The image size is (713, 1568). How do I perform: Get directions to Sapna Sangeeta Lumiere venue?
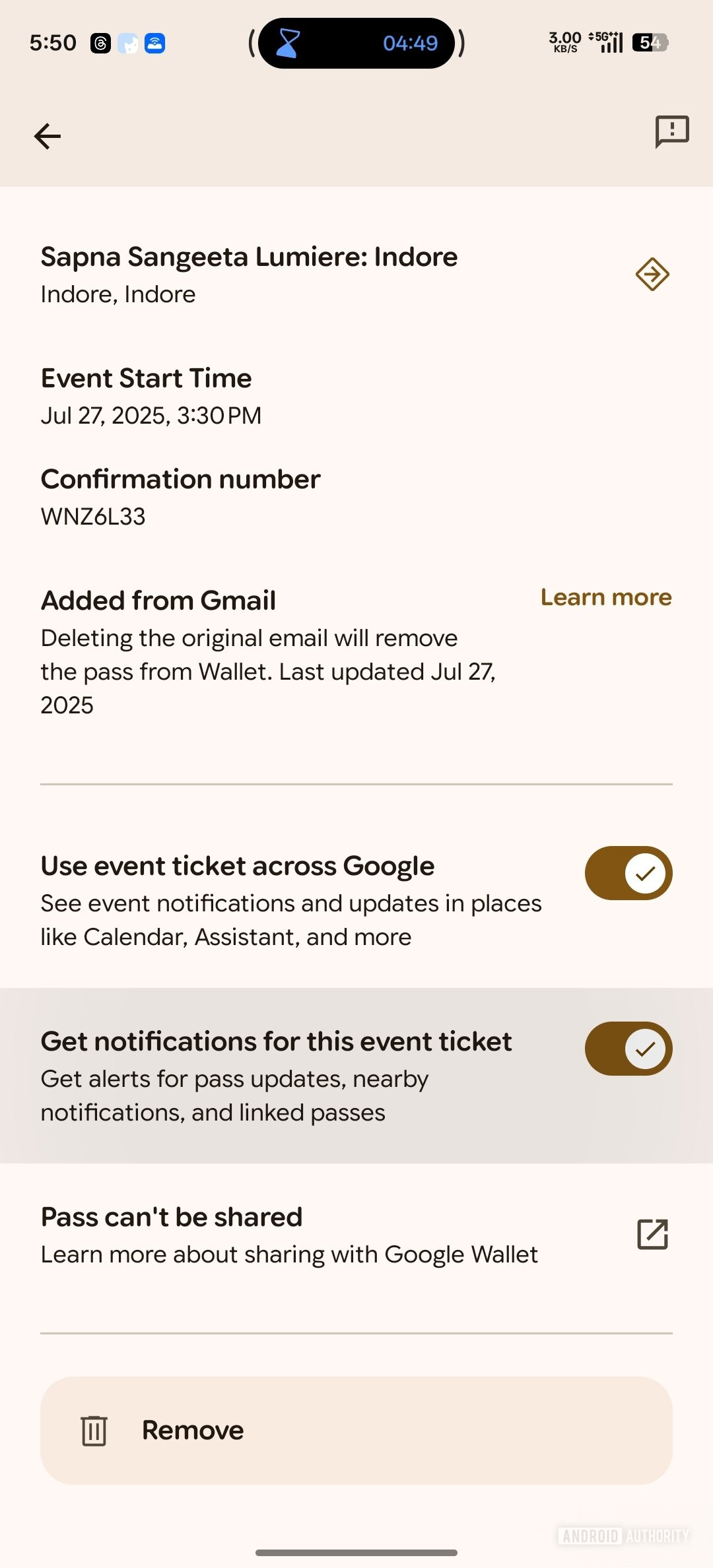pos(652,275)
